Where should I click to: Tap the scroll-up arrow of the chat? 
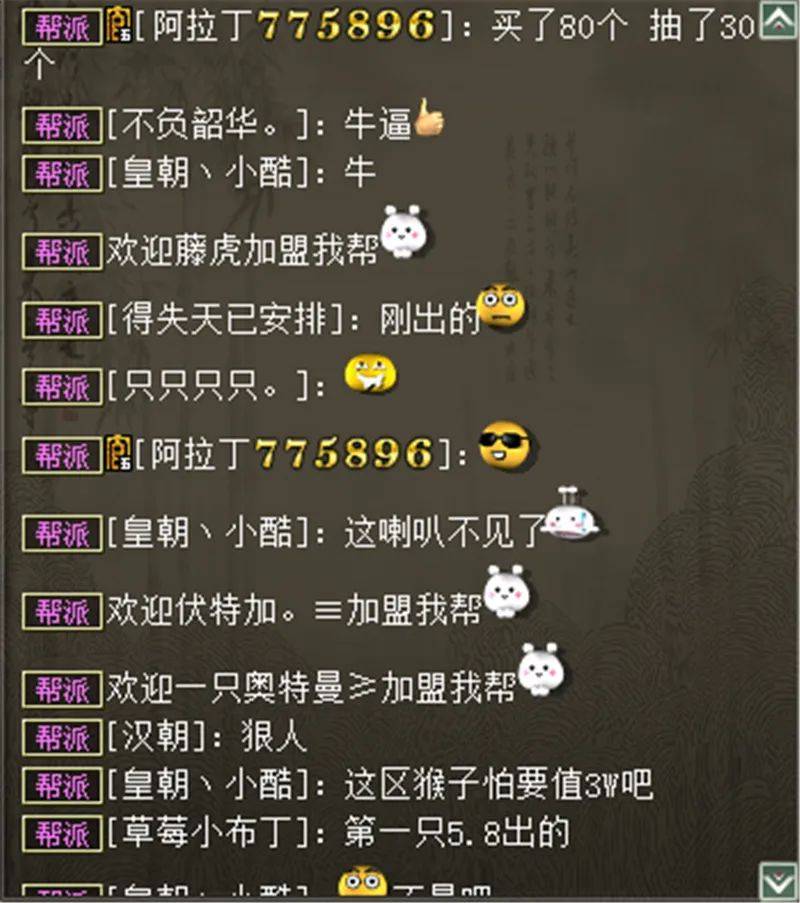point(778,20)
